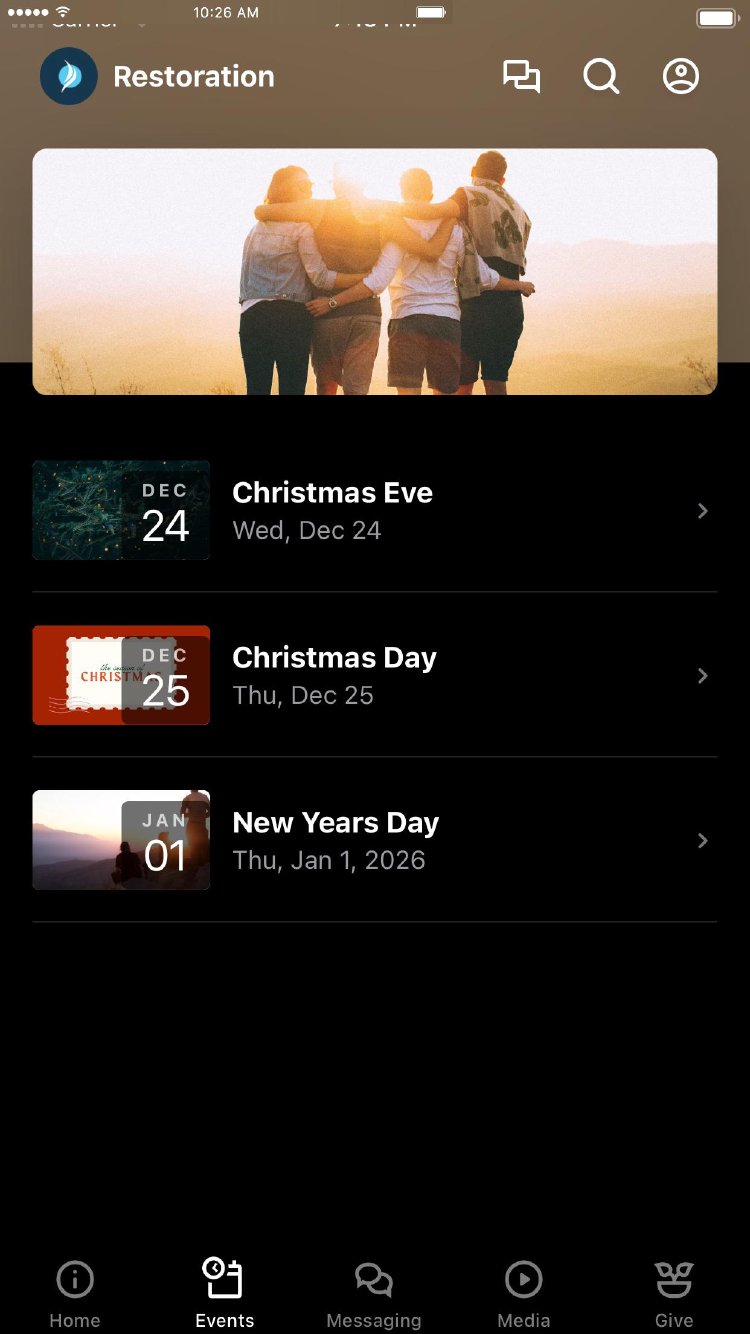Open the Christmas Eve event
Viewport: 750px width, 1334px height.
375,511
